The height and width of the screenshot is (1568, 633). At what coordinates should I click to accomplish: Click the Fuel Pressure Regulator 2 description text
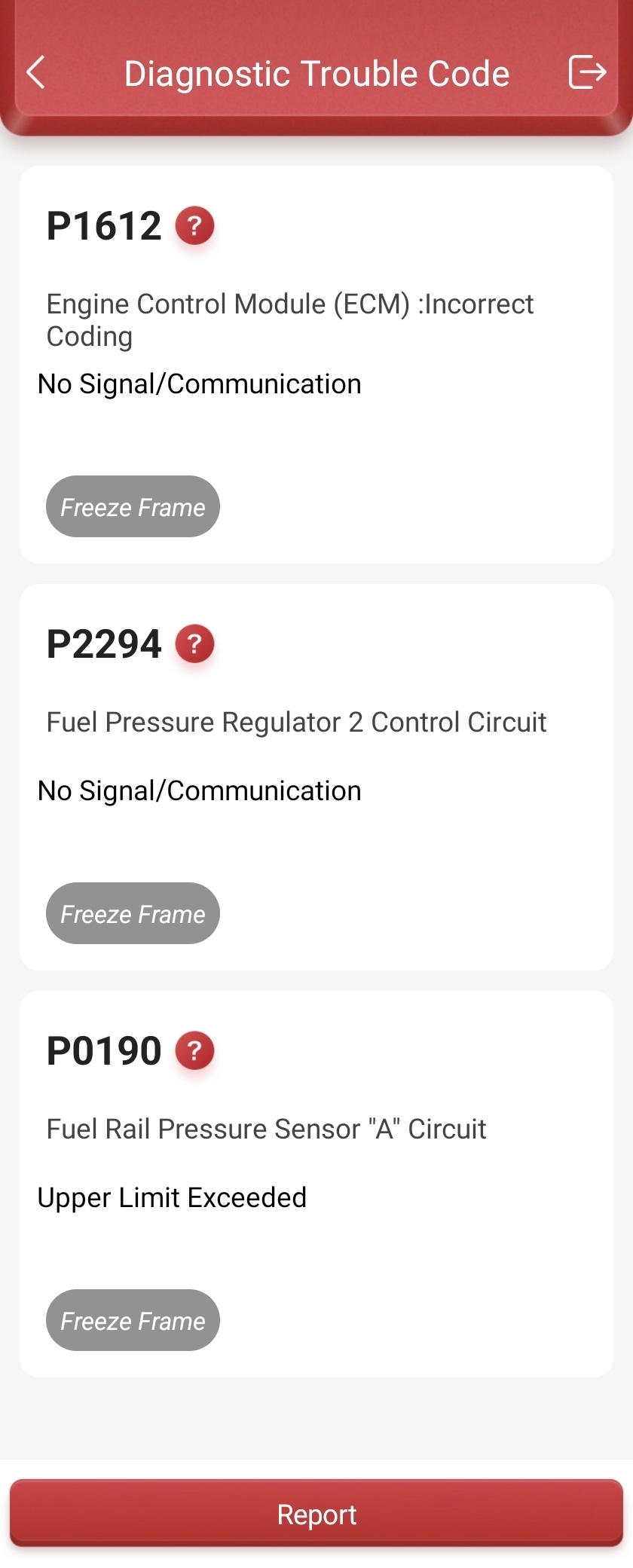[x=296, y=721]
